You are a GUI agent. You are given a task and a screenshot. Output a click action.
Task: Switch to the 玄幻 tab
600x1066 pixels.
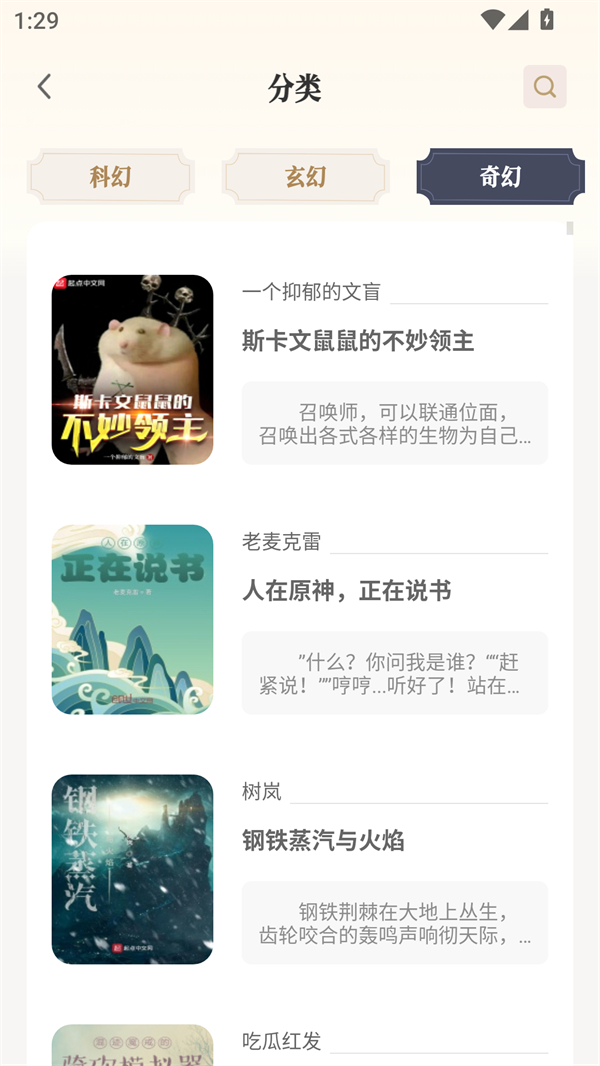pyautogui.click(x=305, y=177)
